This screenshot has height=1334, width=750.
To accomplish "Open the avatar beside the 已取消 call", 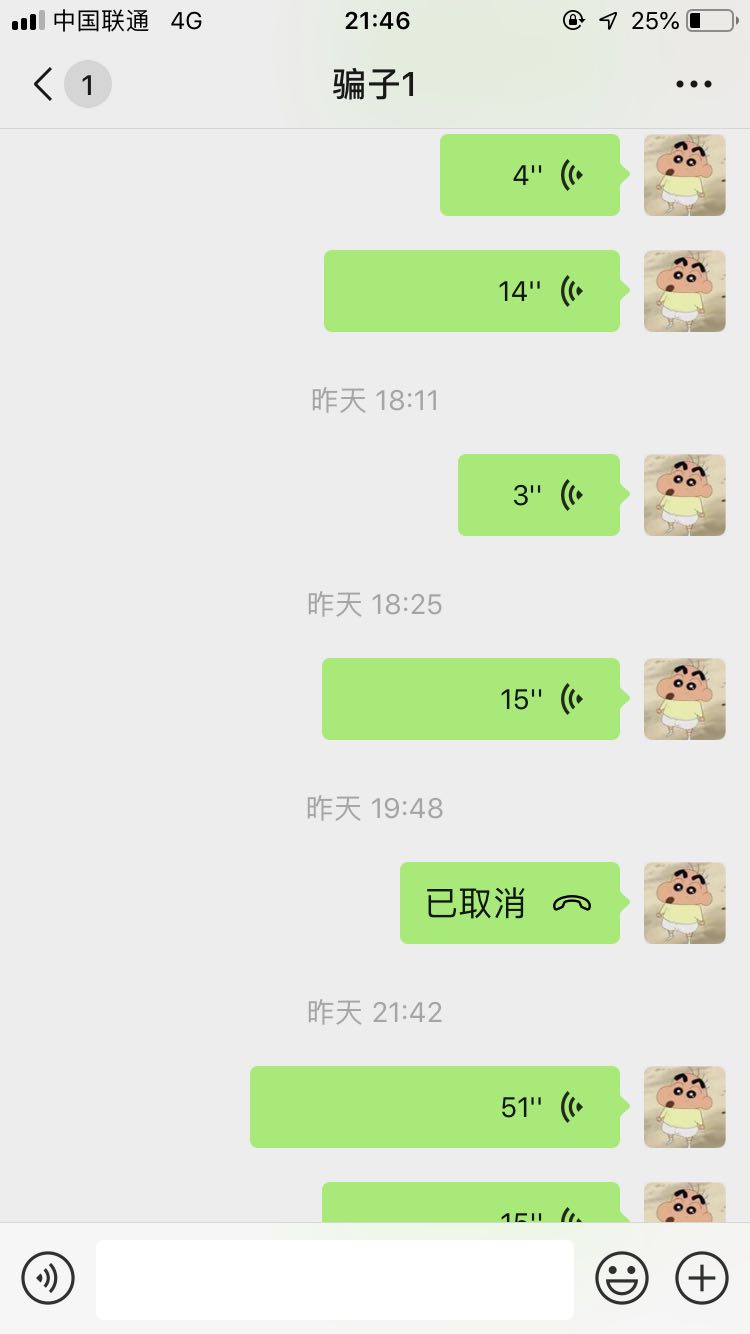I will tap(685, 903).
